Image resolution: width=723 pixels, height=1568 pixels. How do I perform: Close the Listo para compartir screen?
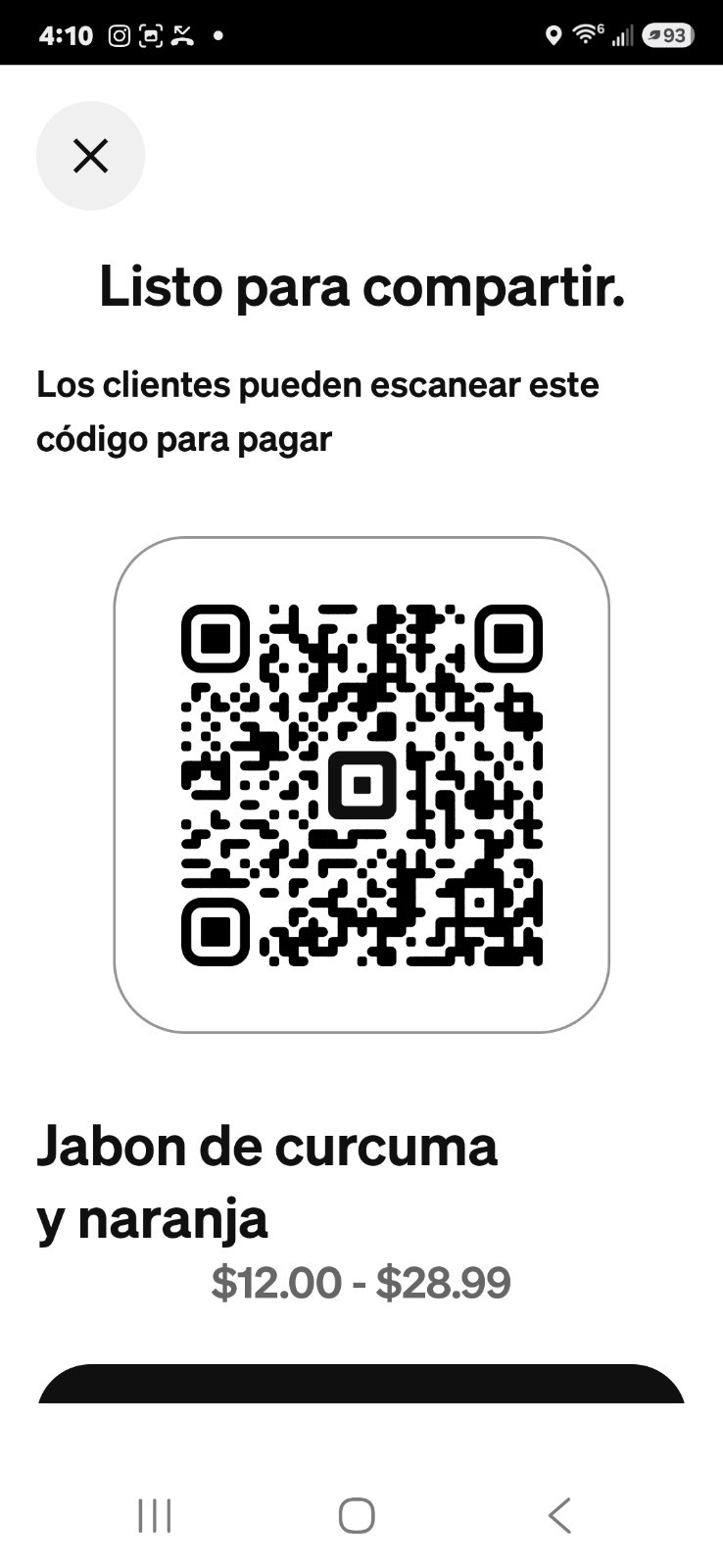tap(90, 156)
